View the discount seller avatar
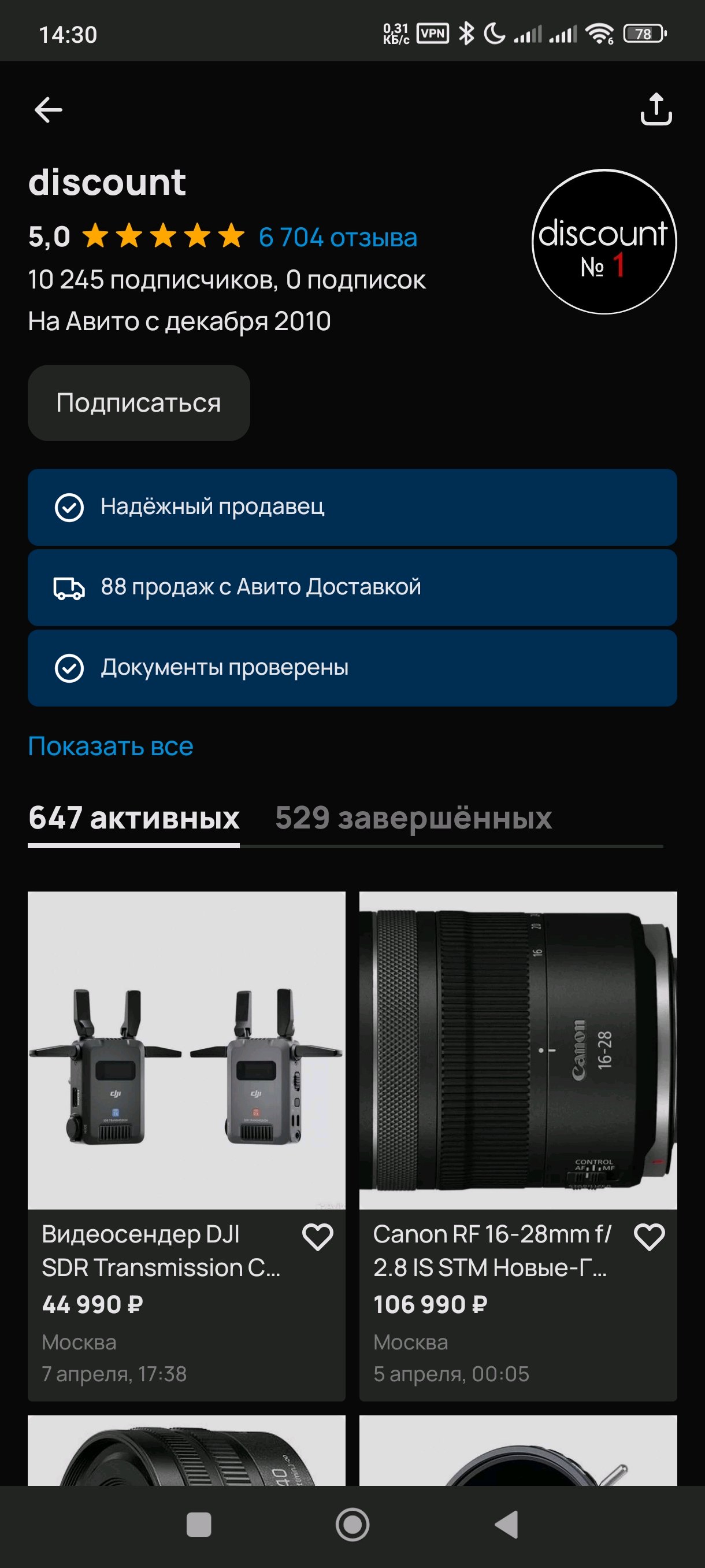Screen dimensions: 705x1568 [x=604, y=242]
